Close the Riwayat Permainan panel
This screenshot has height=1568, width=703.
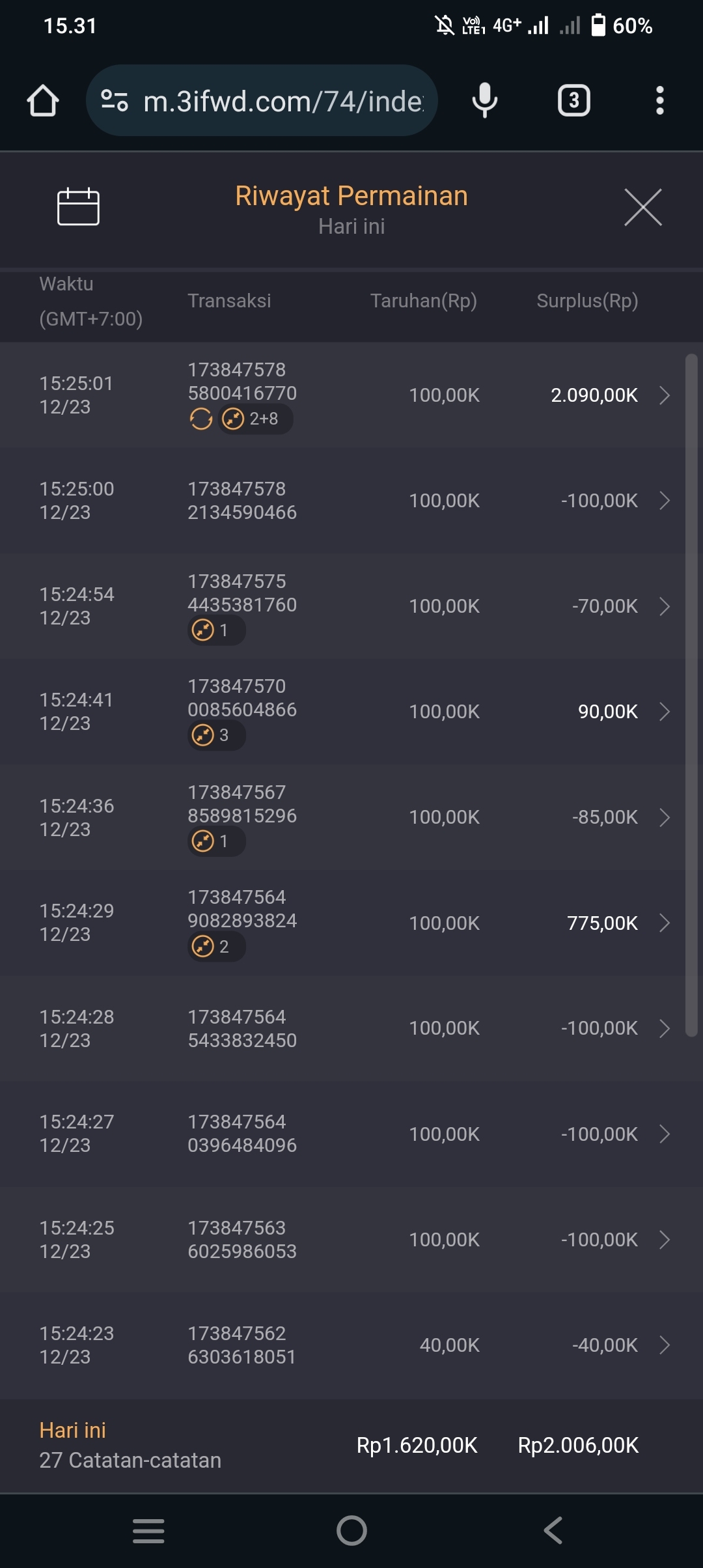(642, 208)
